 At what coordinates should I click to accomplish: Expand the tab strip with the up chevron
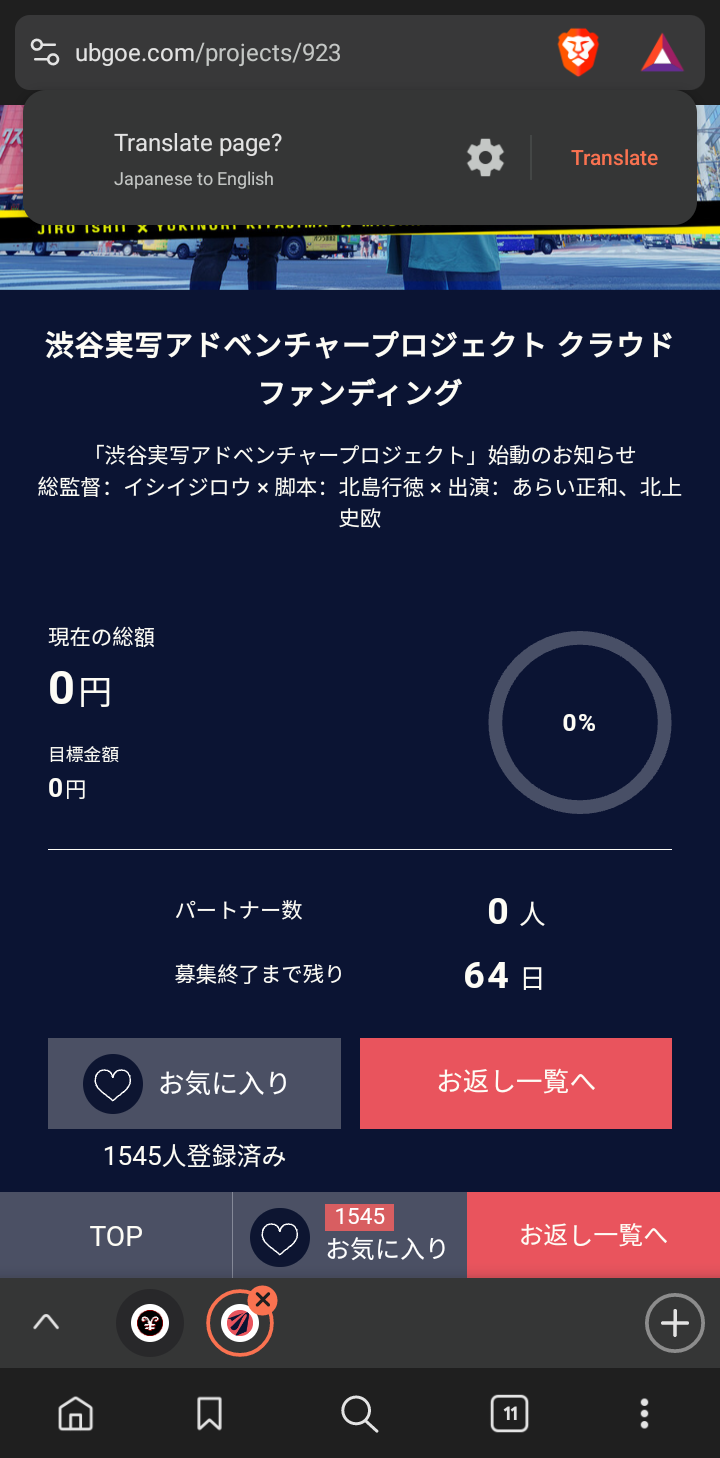click(x=46, y=1322)
